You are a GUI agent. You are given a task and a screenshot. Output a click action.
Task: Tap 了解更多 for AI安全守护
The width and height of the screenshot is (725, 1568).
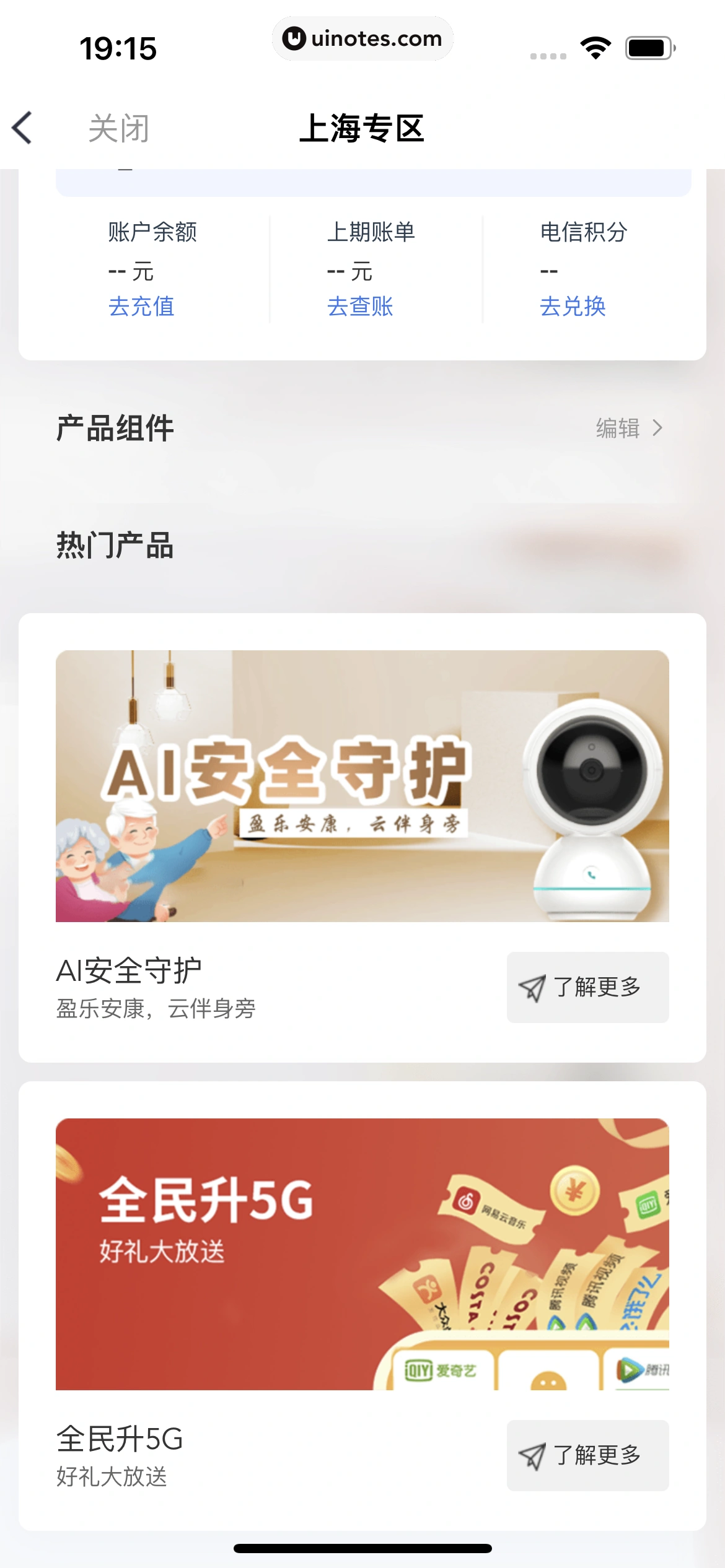587,987
